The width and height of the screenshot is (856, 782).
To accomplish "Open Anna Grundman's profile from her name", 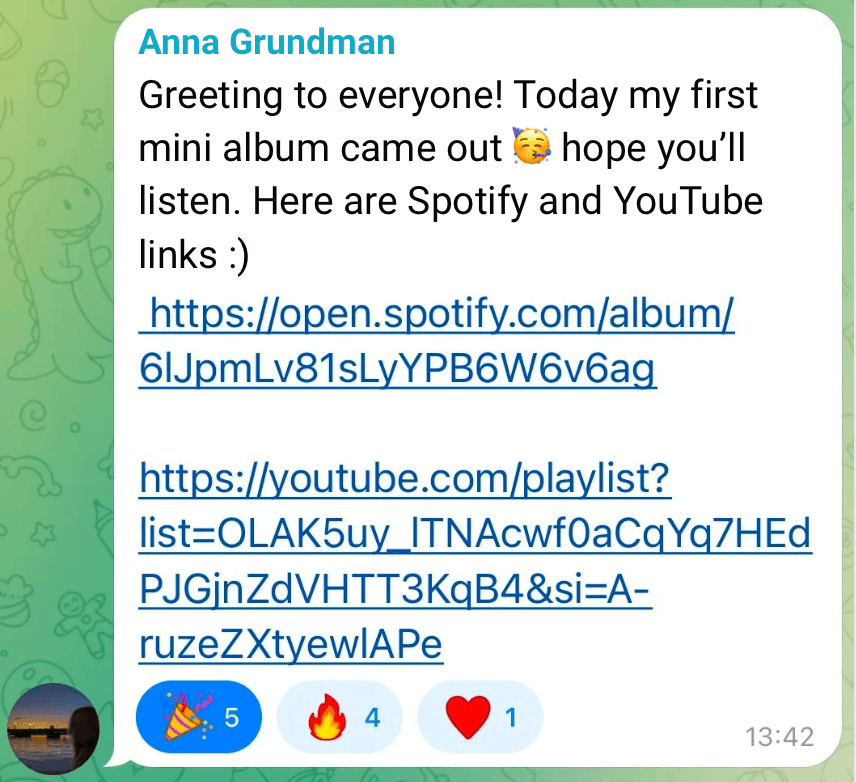I will 267,42.
